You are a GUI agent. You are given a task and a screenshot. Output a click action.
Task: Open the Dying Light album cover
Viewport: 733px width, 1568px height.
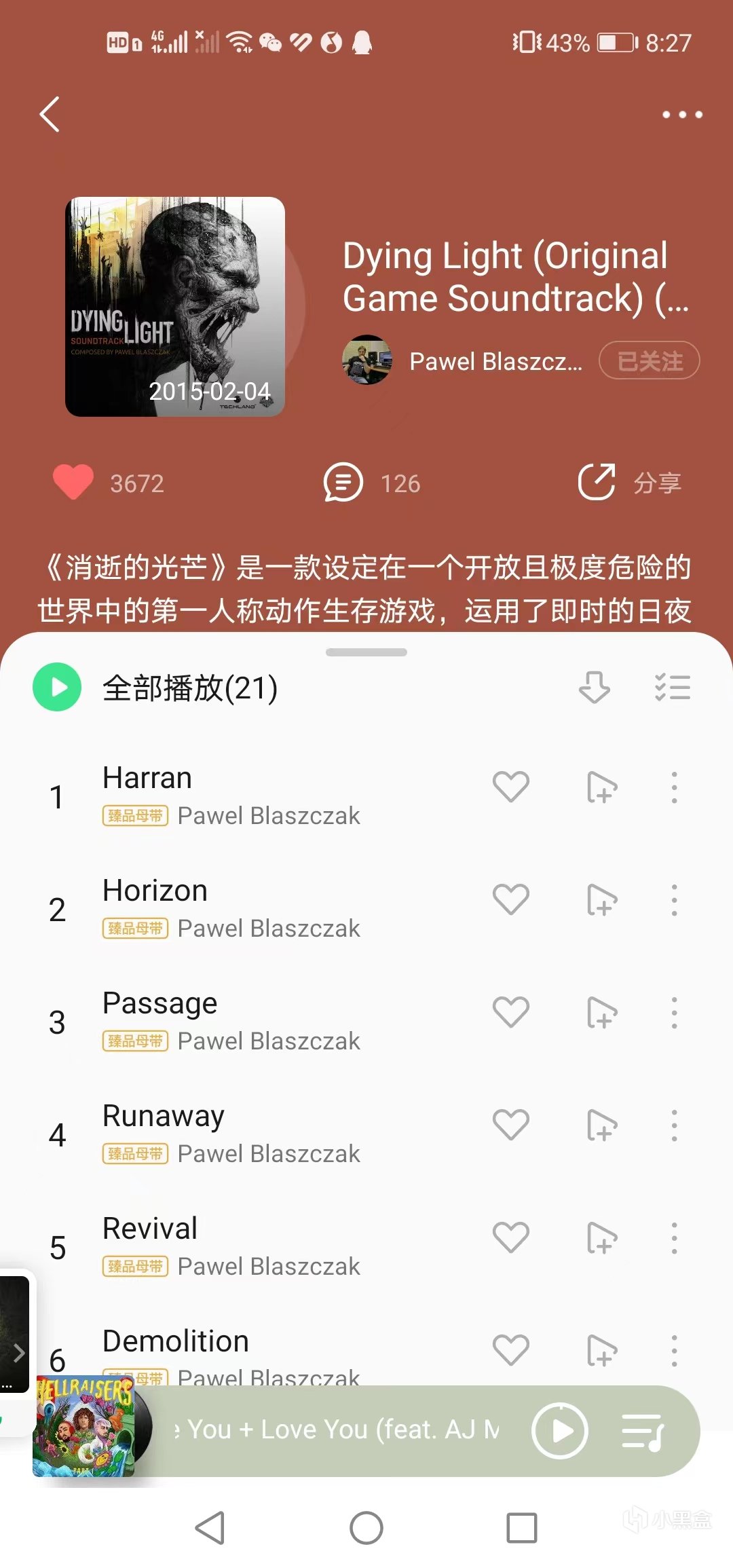tap(175, 307)
